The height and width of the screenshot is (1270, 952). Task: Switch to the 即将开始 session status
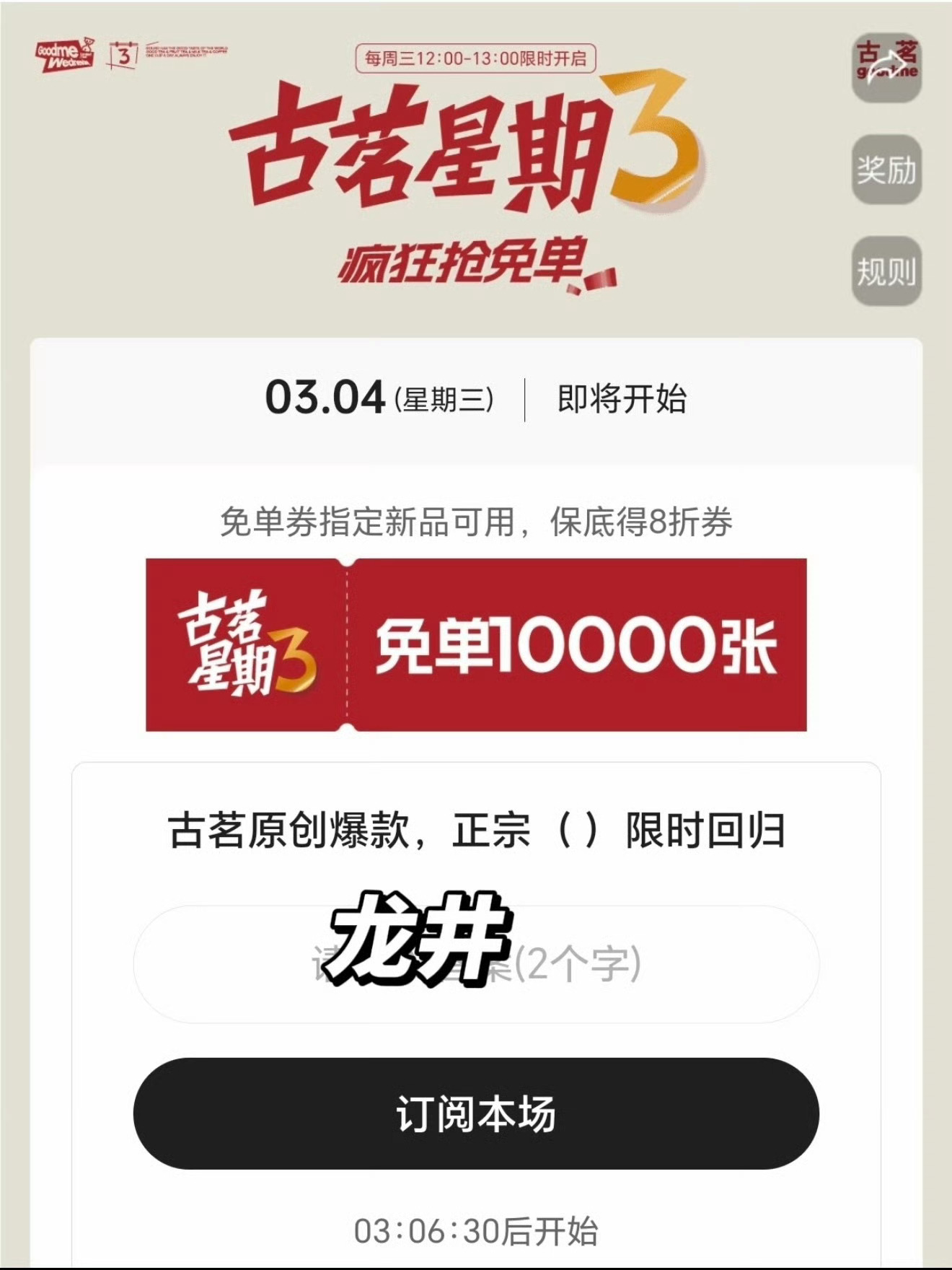point(620,397)
